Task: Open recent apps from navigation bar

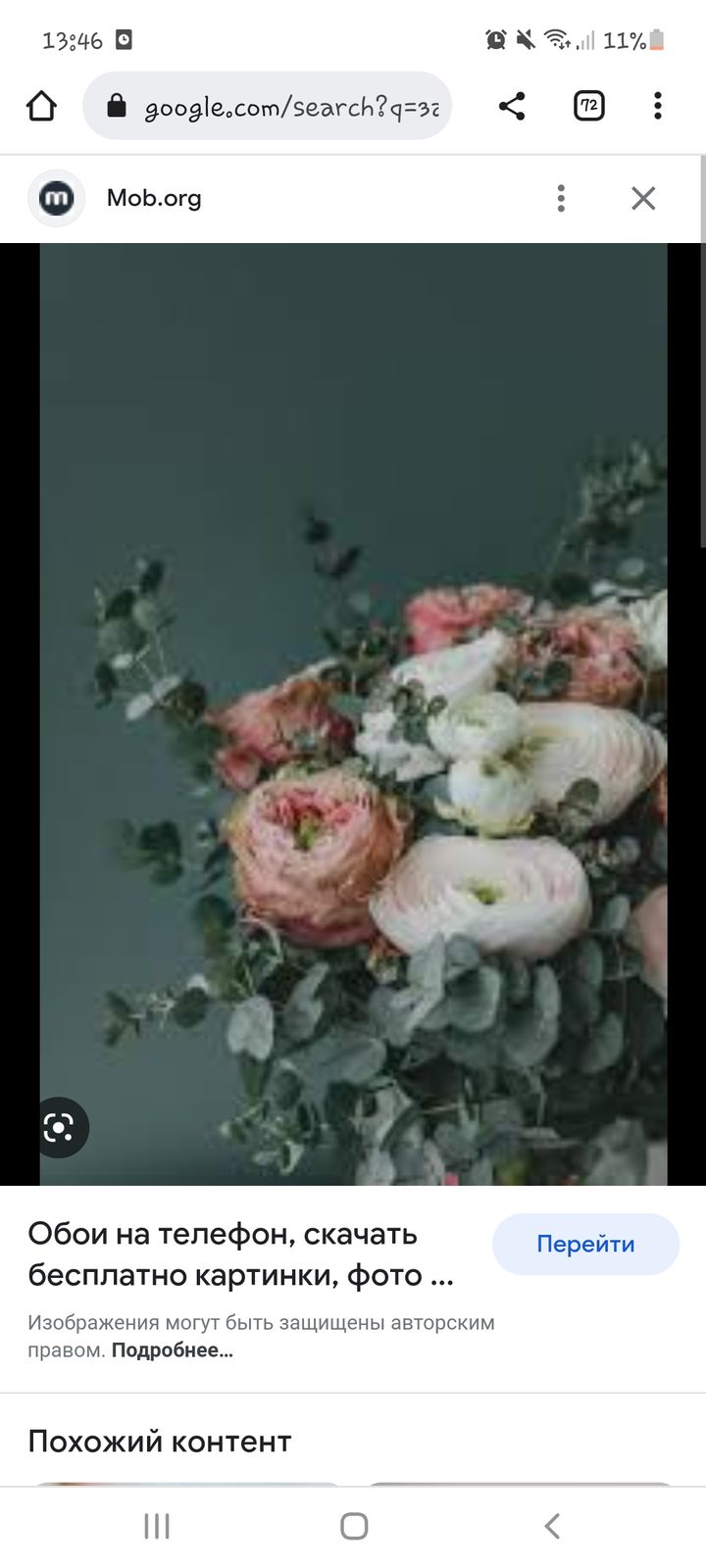Action: click(157, 1526)
